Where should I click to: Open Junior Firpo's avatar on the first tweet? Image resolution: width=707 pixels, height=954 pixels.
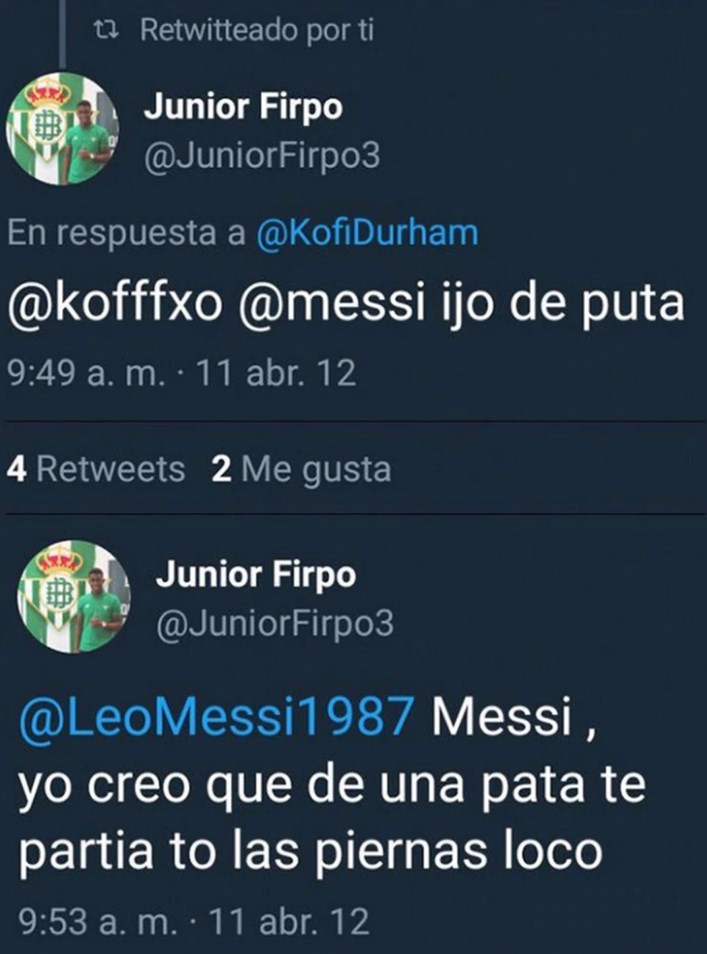[x=63, y=127]
